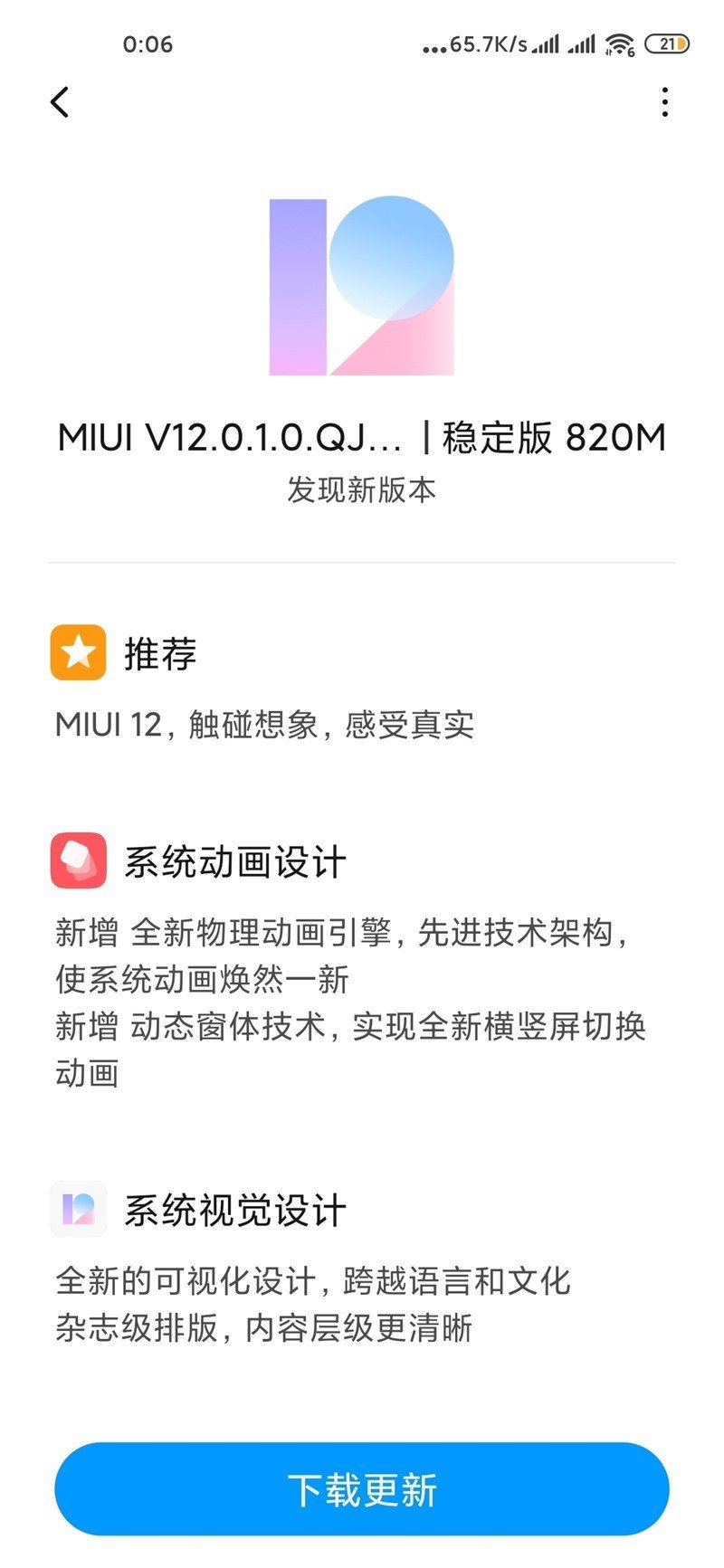Tap the back arrow to exit update page
The image size is (724, 1568).
60,102
